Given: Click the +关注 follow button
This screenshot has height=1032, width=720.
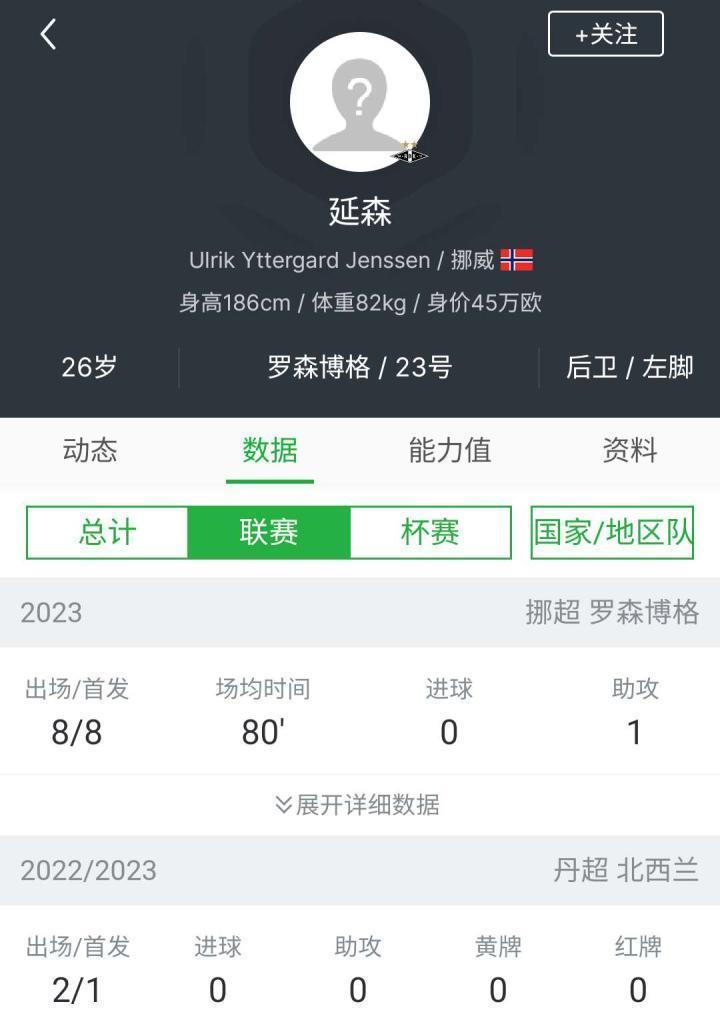Looking at the screenshot, I should click(x=605, y=33).
